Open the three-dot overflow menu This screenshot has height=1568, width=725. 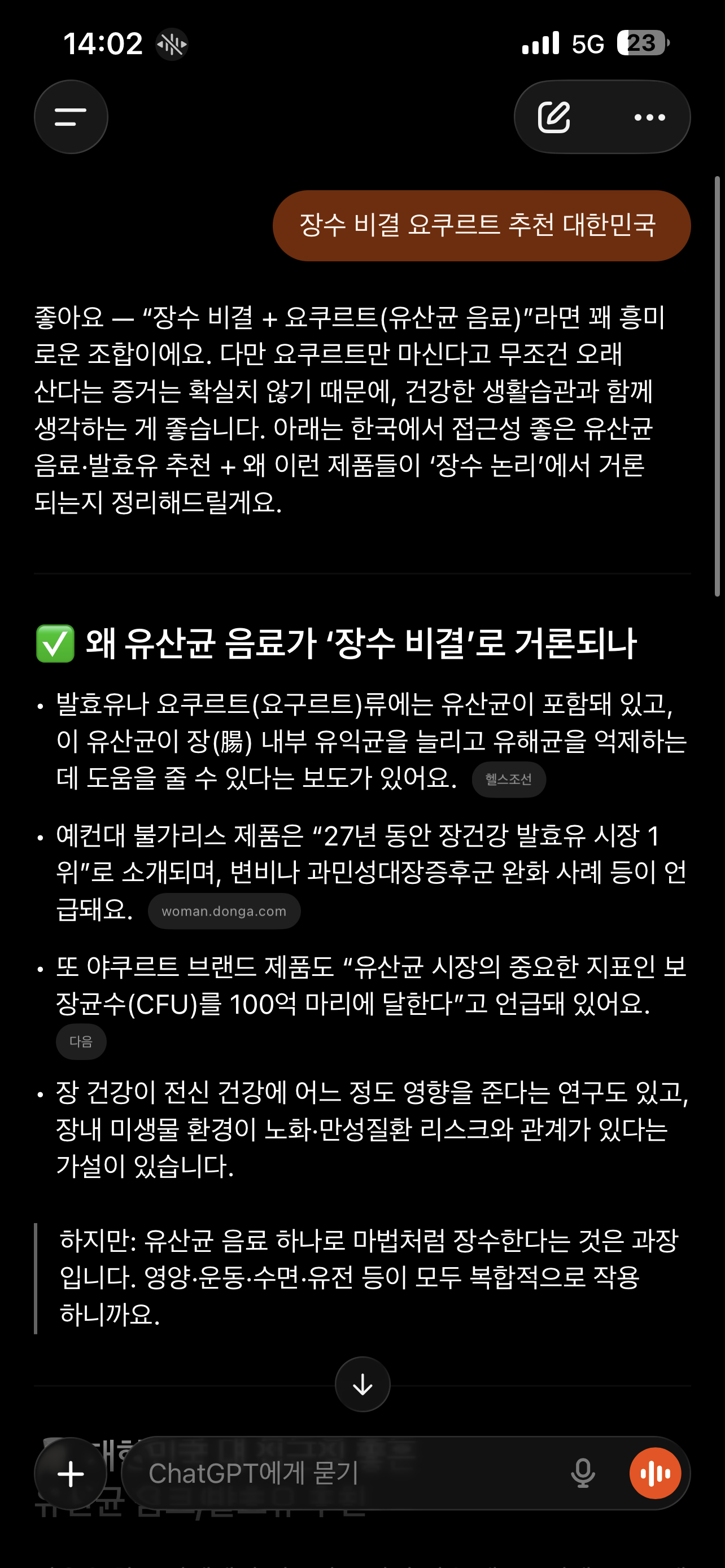tap(649, 117)
